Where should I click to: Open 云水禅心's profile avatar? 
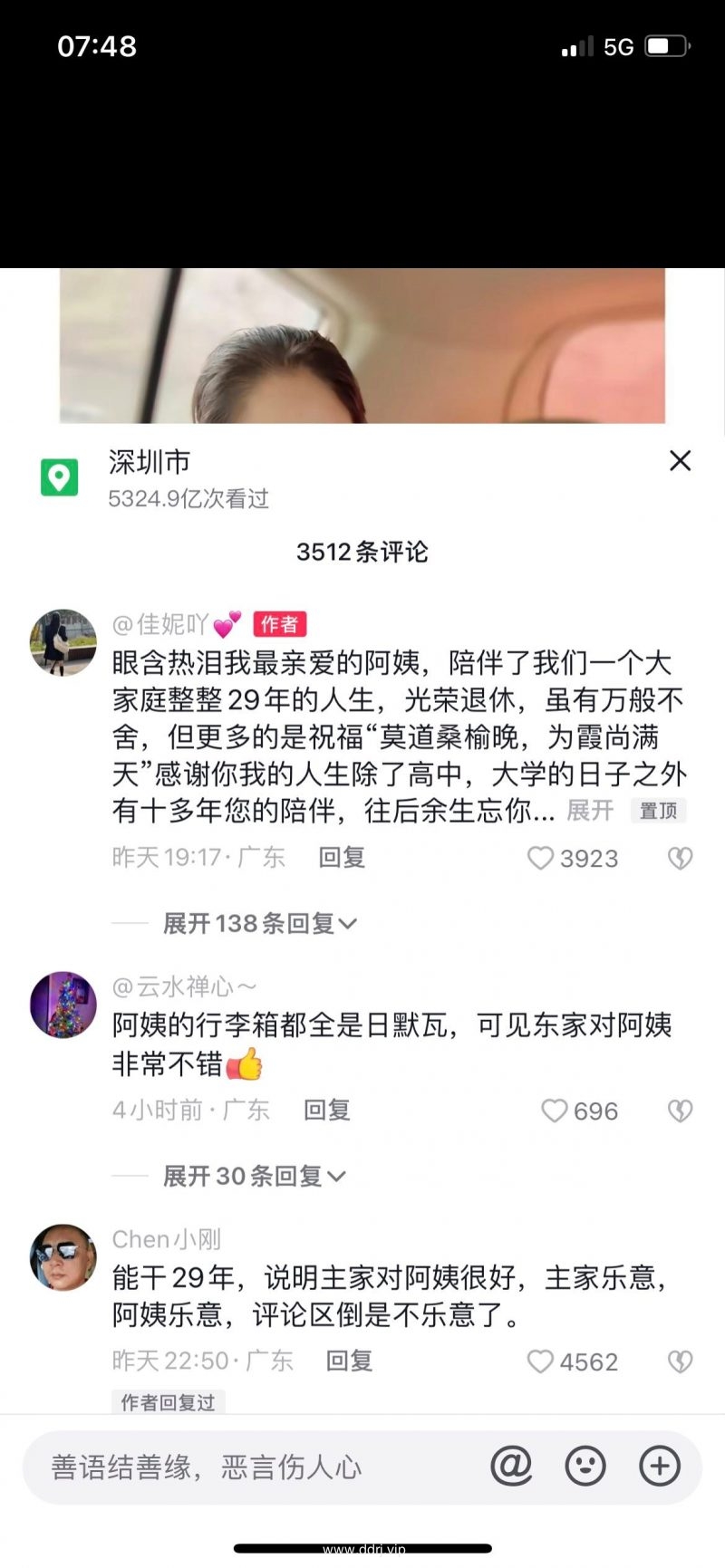[63, 1005]
